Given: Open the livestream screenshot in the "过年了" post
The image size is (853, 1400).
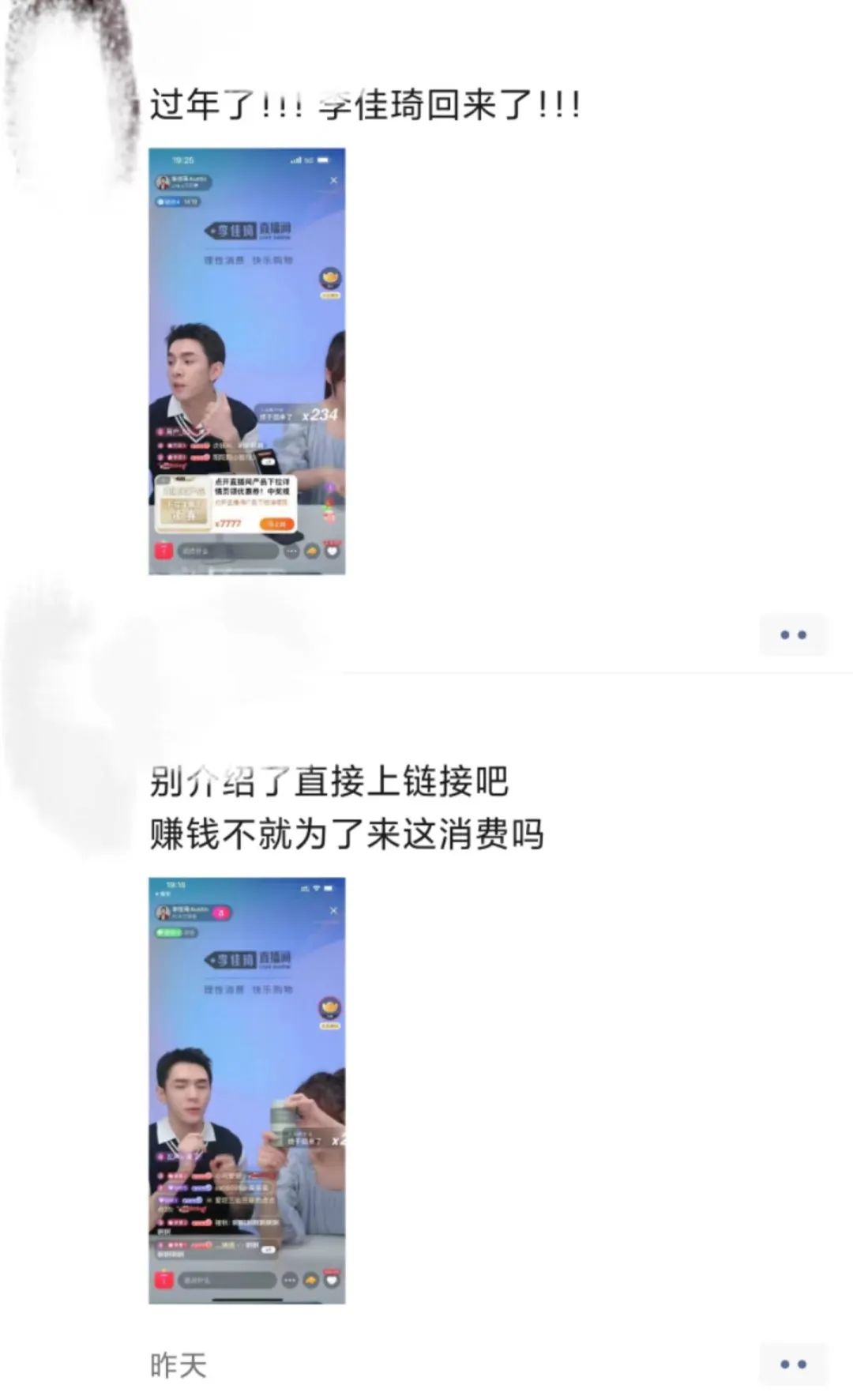Looking at the screenshot, I should point(246,361).
